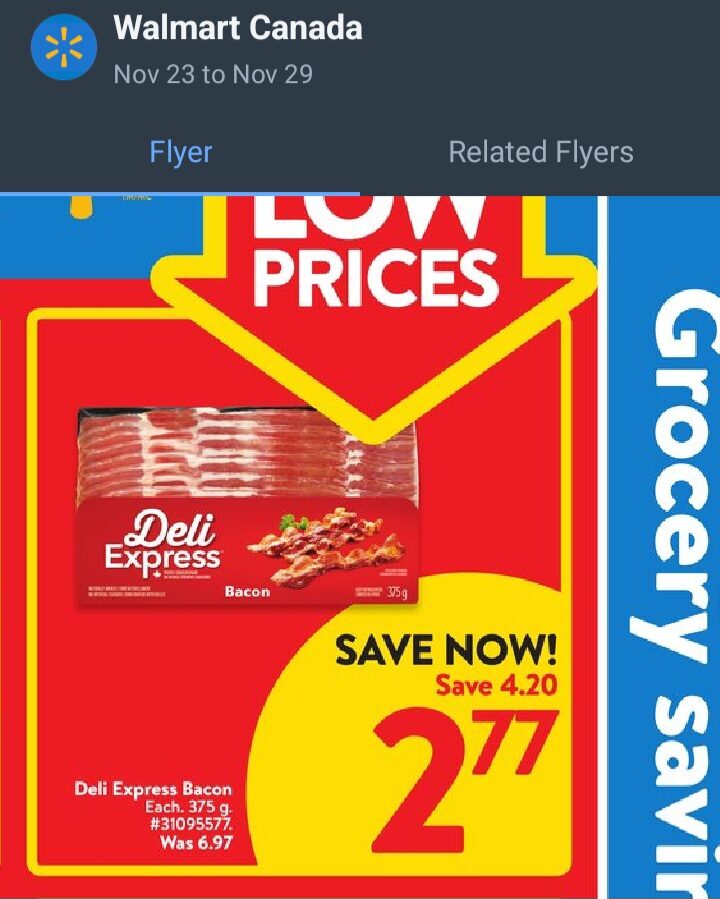The width and height of the screenshot is (720, 899).
Task: Tap the Walmart Canada store name
Action: pyautogui.click(x=238, y=30)
